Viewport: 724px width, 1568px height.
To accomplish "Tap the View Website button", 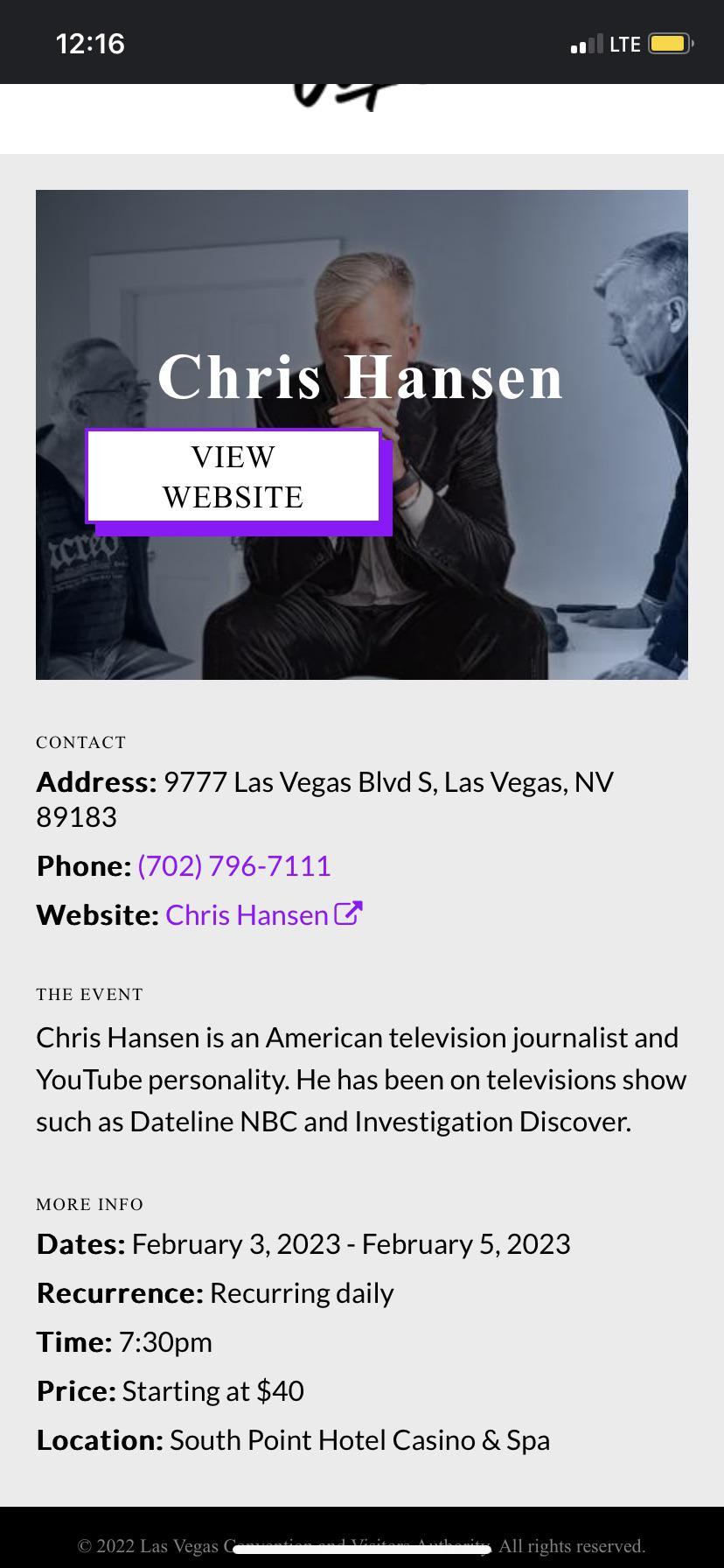I will (x=233, y=477).
